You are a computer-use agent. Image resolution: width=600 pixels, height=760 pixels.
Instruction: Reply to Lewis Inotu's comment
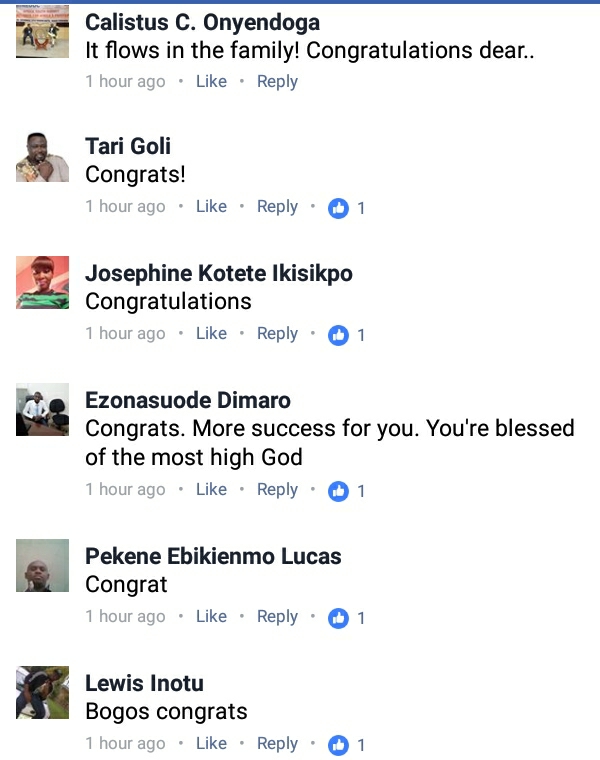[x=277, y=743]
